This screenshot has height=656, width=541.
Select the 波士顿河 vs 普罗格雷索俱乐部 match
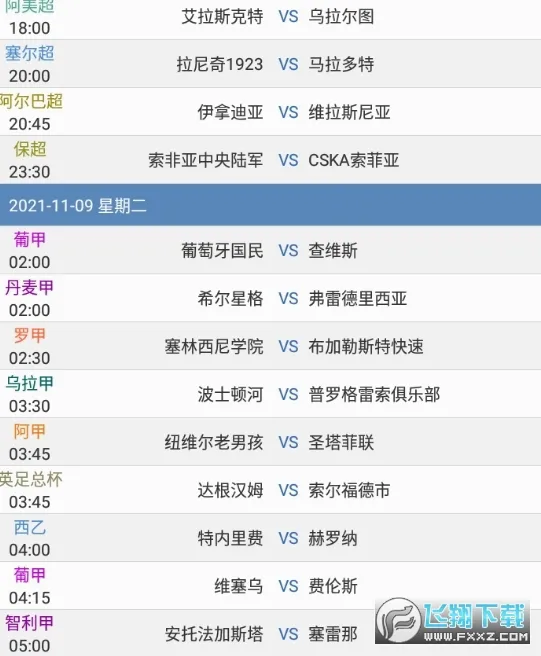(x=270, y=394)
